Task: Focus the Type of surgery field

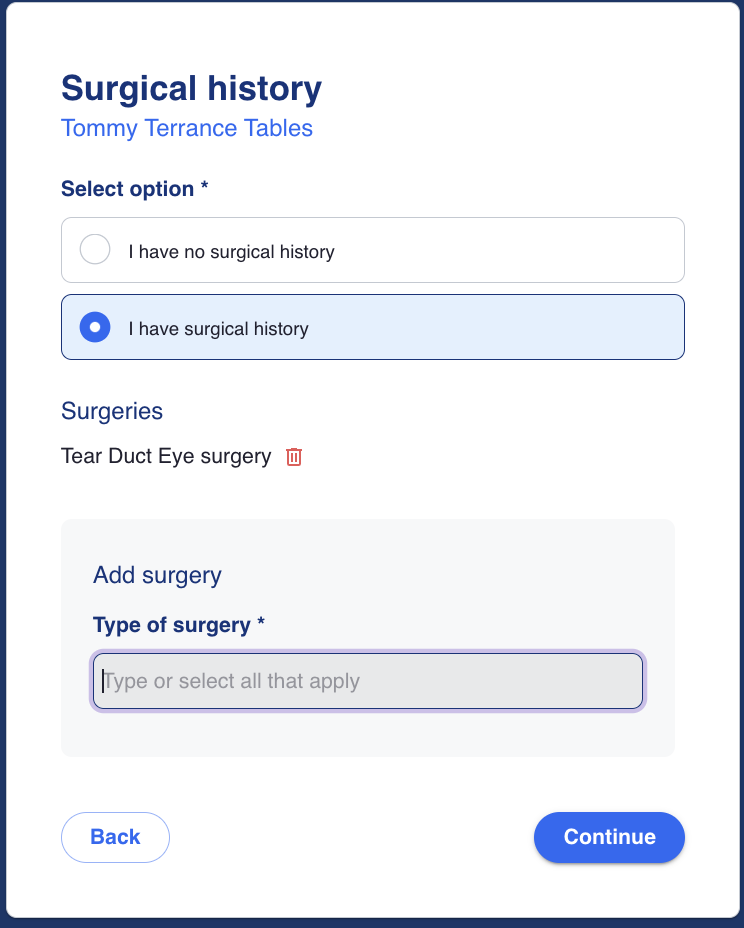Action: coord(368,682)
